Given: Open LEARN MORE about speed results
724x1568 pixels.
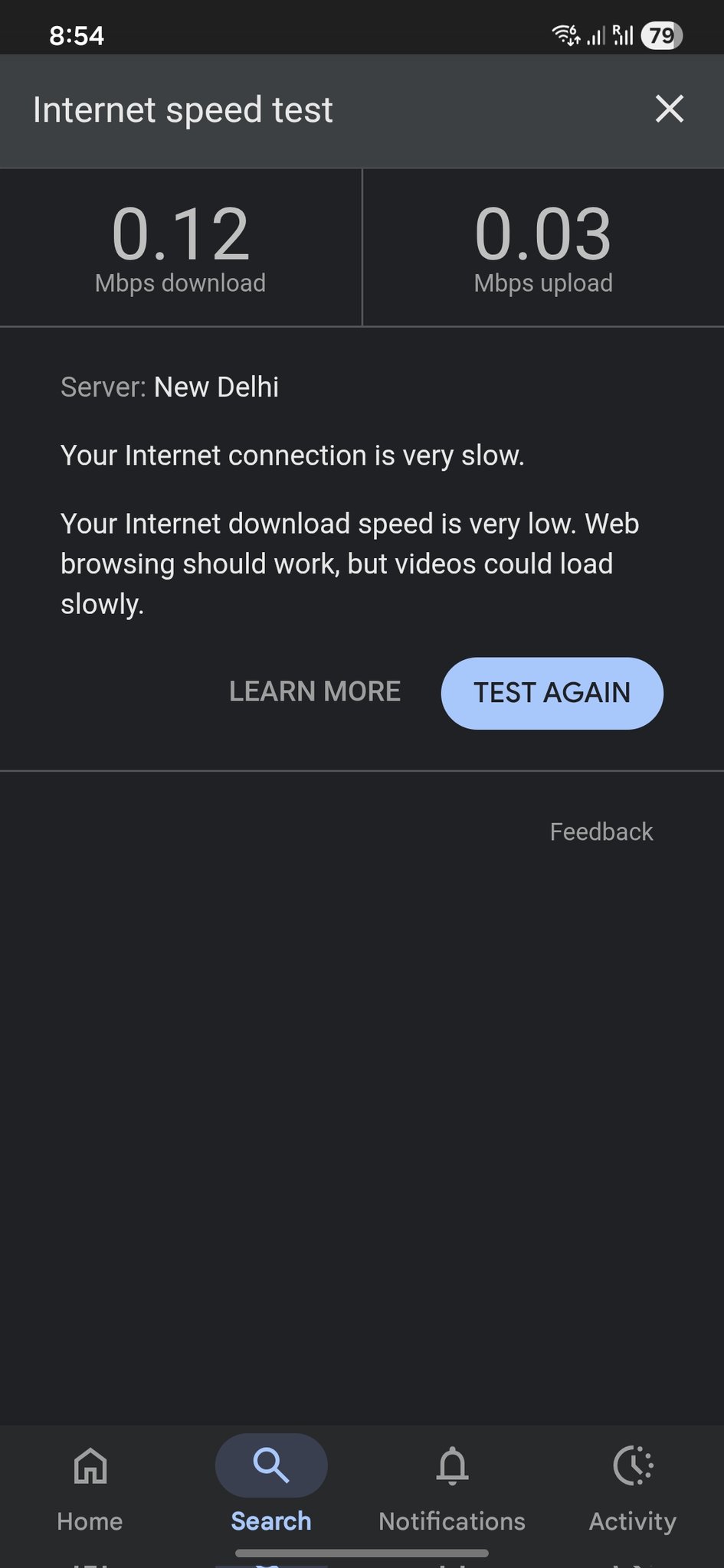Looking at the screenshot, I should click(x=314, y=691).
